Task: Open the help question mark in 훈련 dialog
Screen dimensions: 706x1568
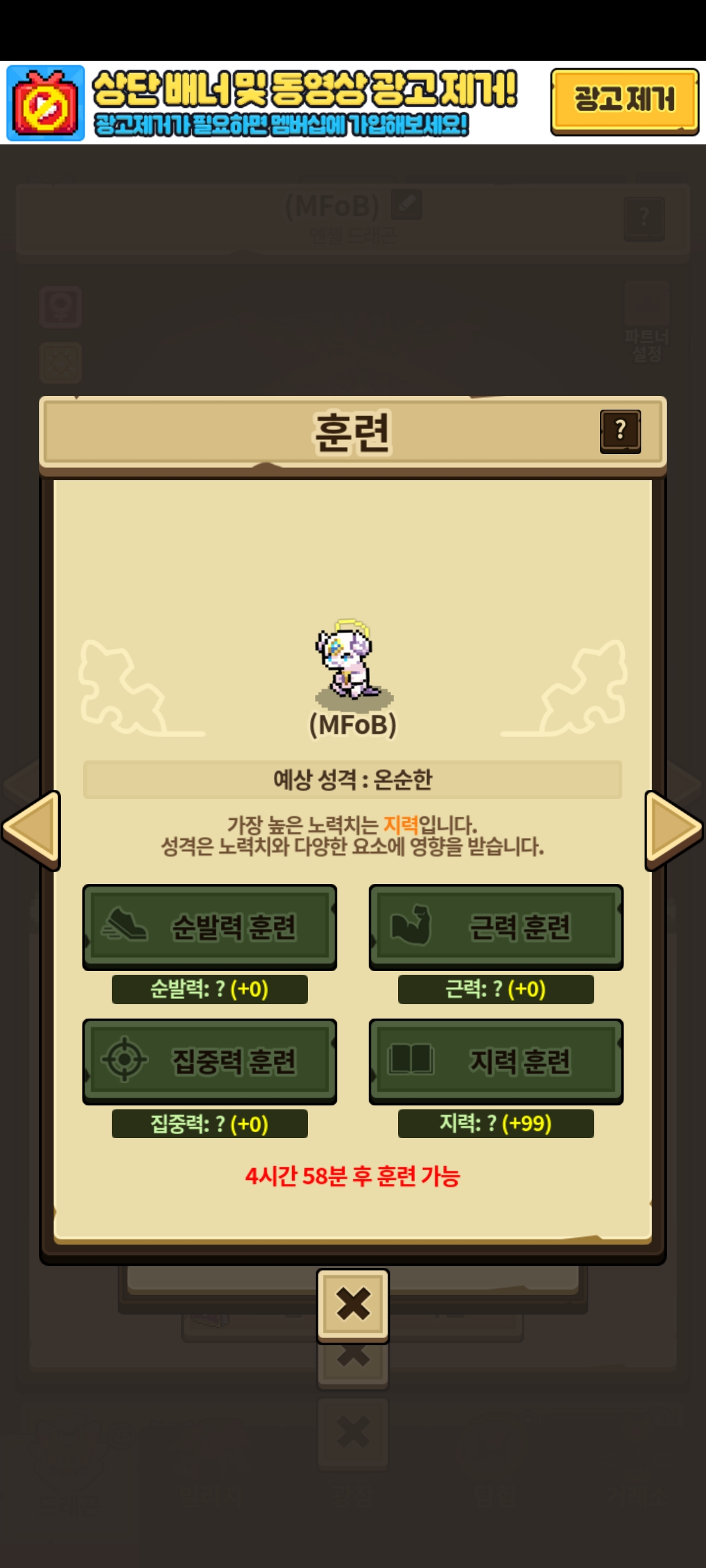Action: point(620,431)
